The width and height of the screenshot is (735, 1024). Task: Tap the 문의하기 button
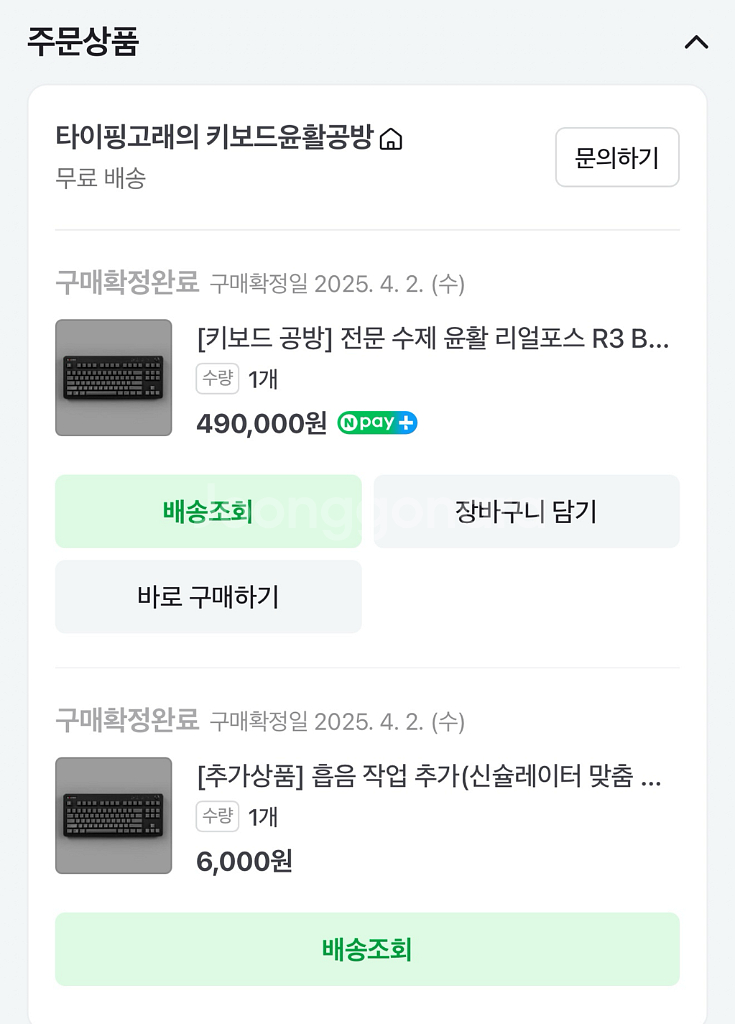click(x=617, y=157)
